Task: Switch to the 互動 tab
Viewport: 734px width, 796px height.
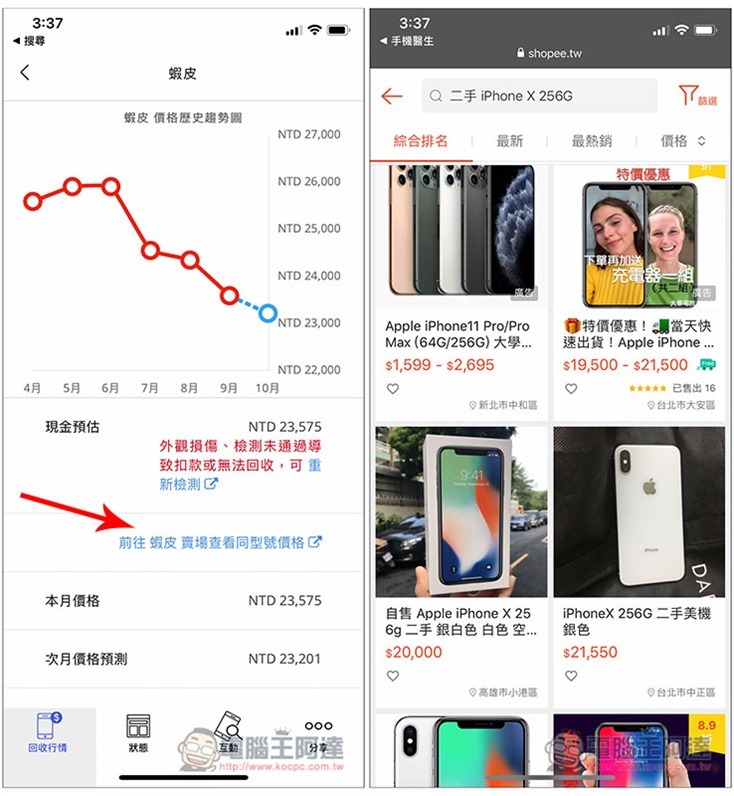Action: (x=228, y=733)
